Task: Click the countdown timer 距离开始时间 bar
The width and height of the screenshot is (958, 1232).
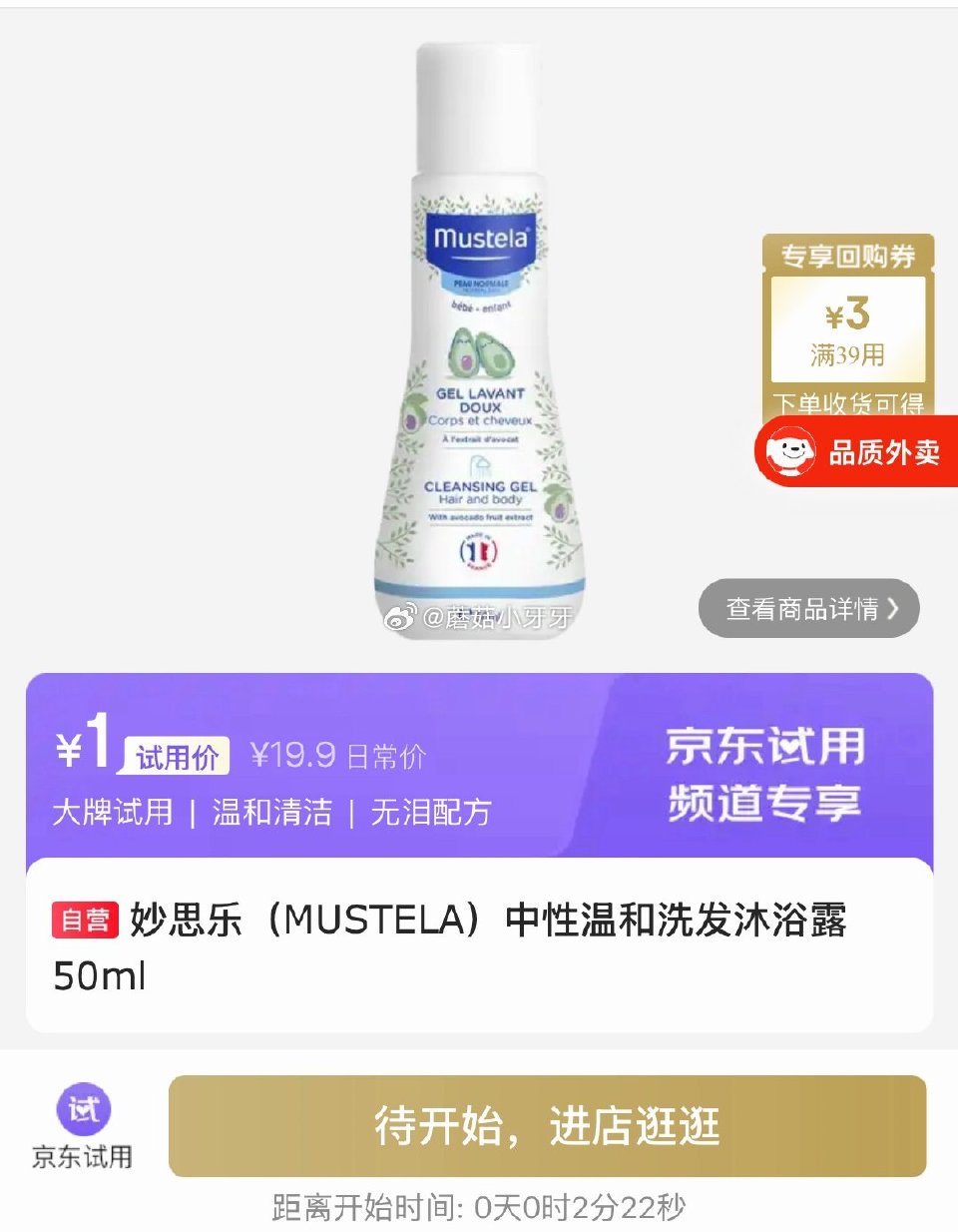Action: click(x=479, y=1208)
